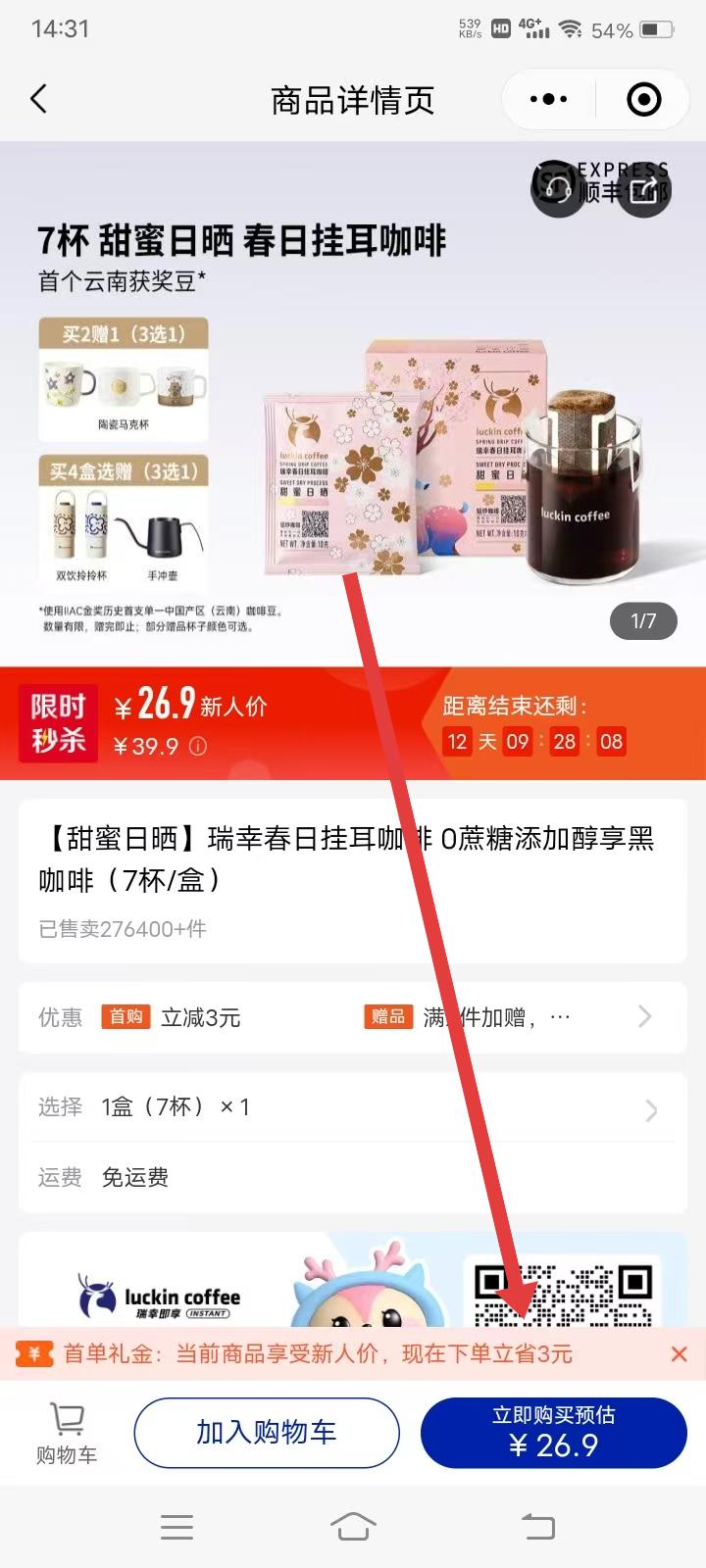Tap 加入购物车 to add to cart

(267, 1433)
